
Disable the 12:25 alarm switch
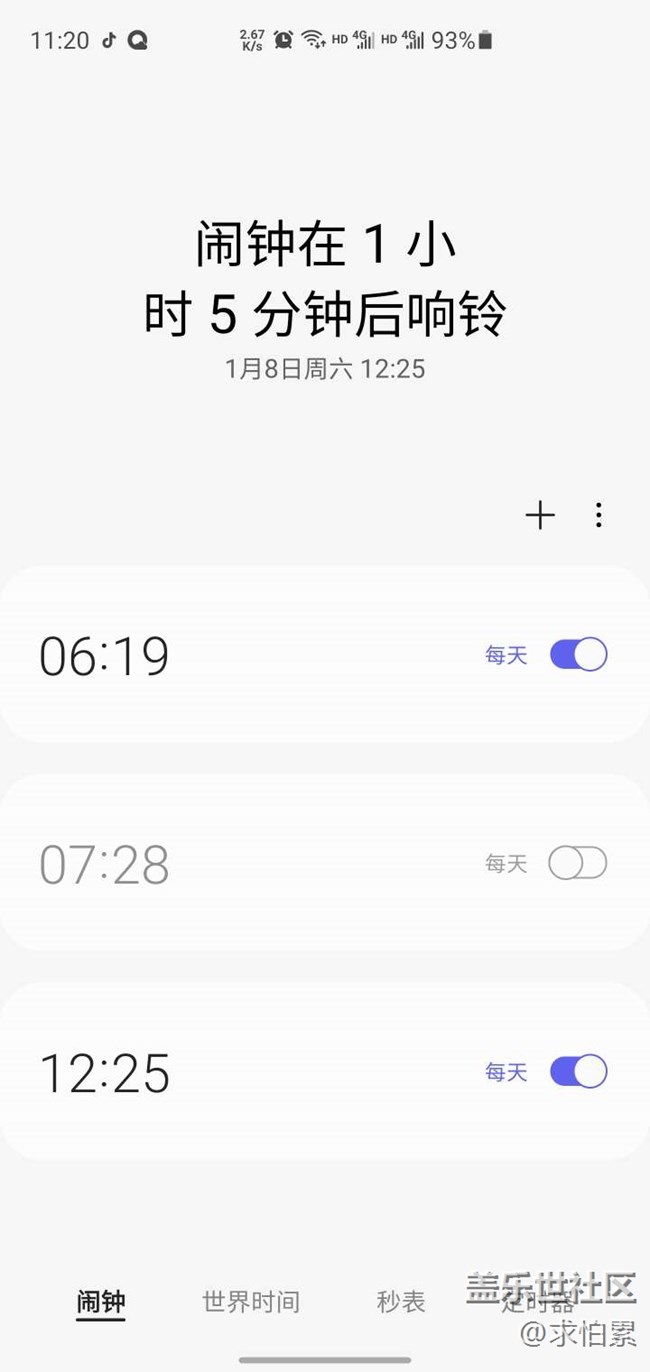(x=578, y=1071)
